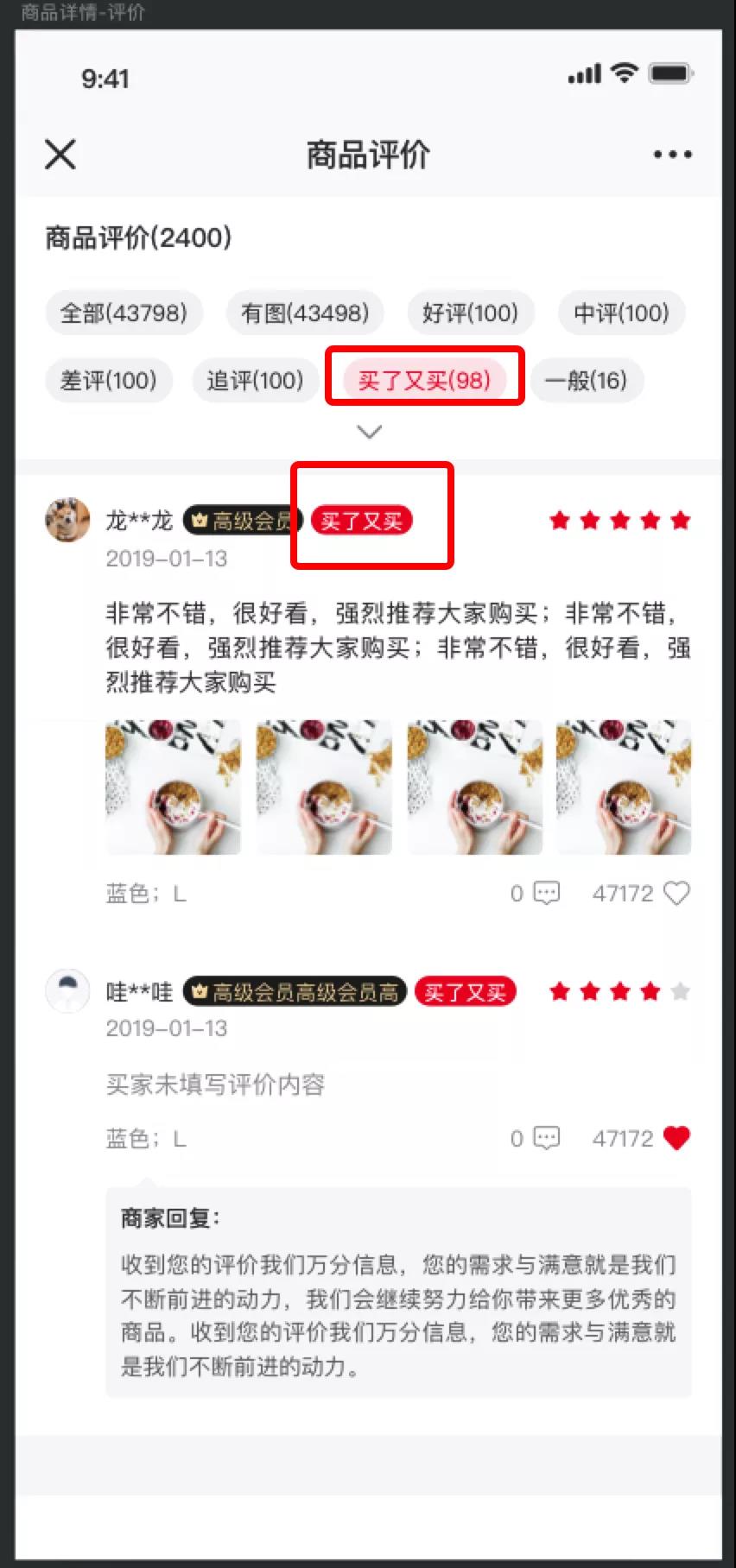Choose the 一般(16) filter chip
This screenshot has height=1568, width=736.
tap(586, 380)
